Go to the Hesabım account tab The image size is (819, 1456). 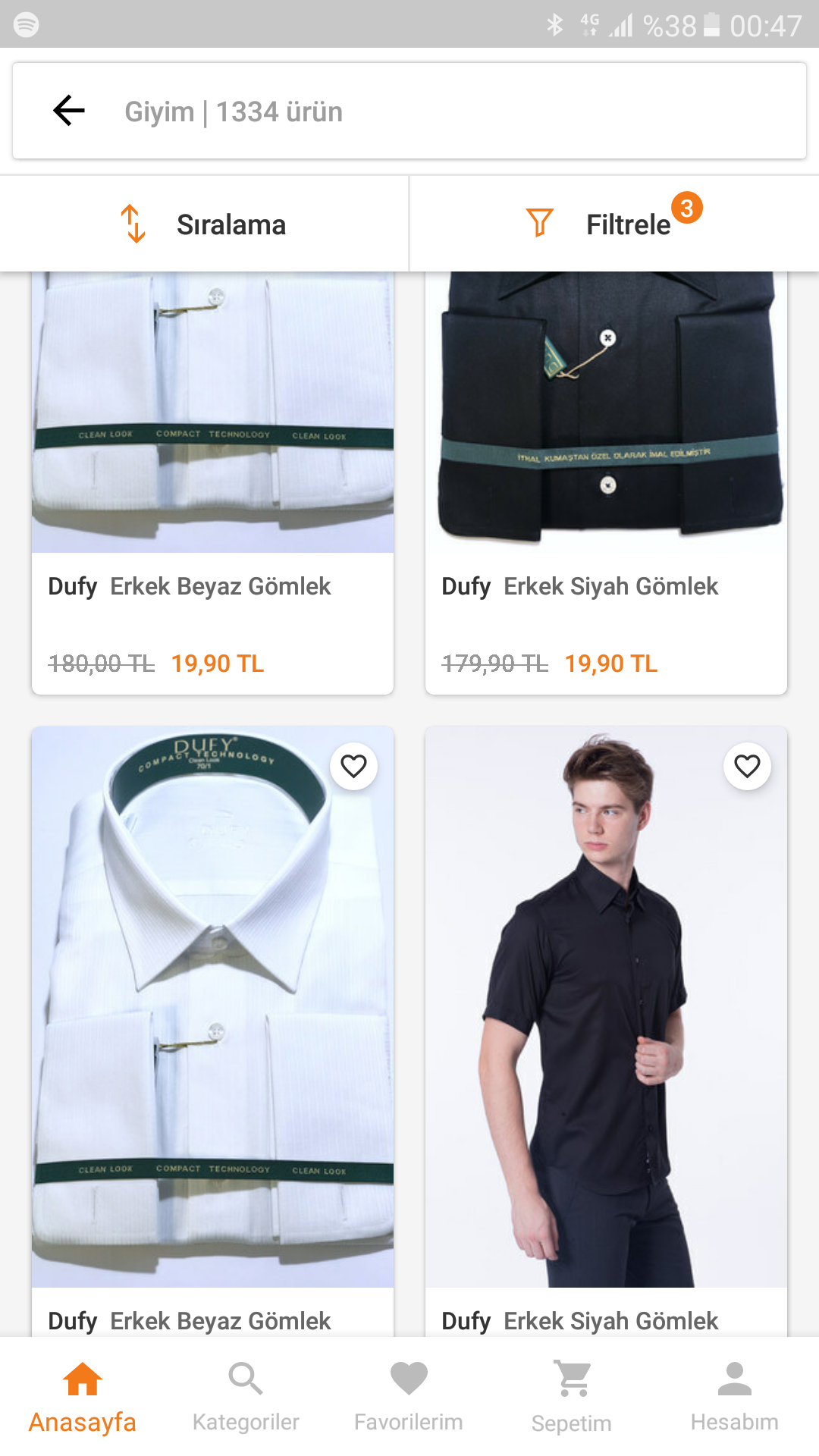click(735, 1397)
